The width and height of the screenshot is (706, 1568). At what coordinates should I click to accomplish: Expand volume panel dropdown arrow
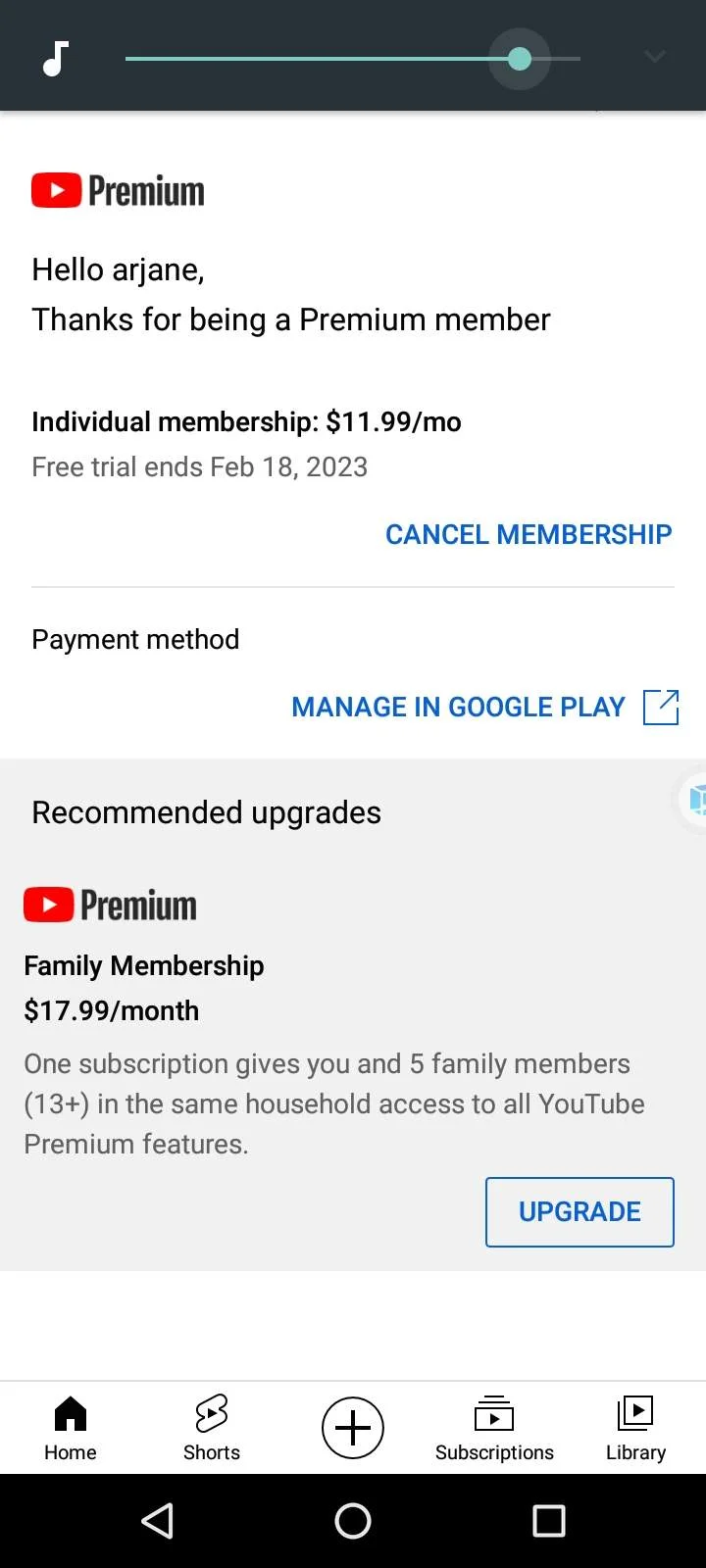[x=655, y=57]
